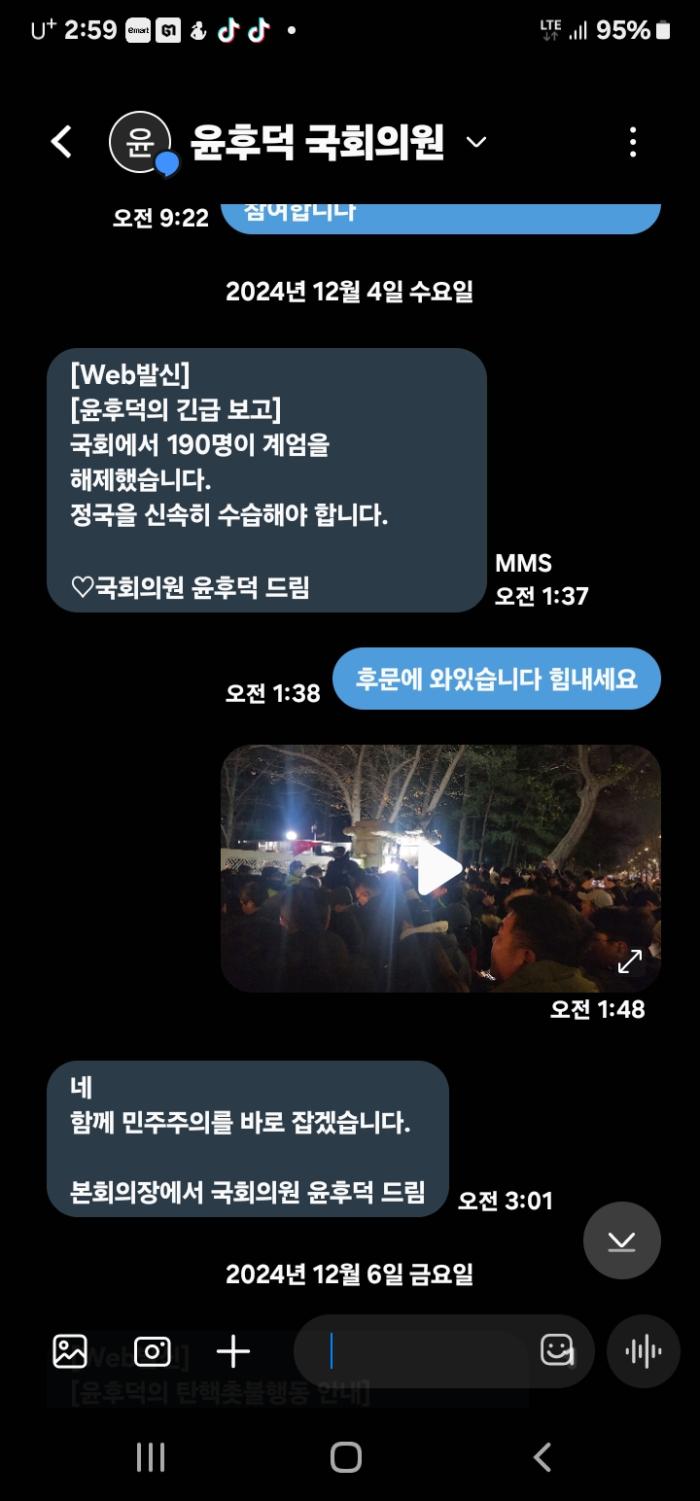Go back to the message list

click(x=62, y=142)
